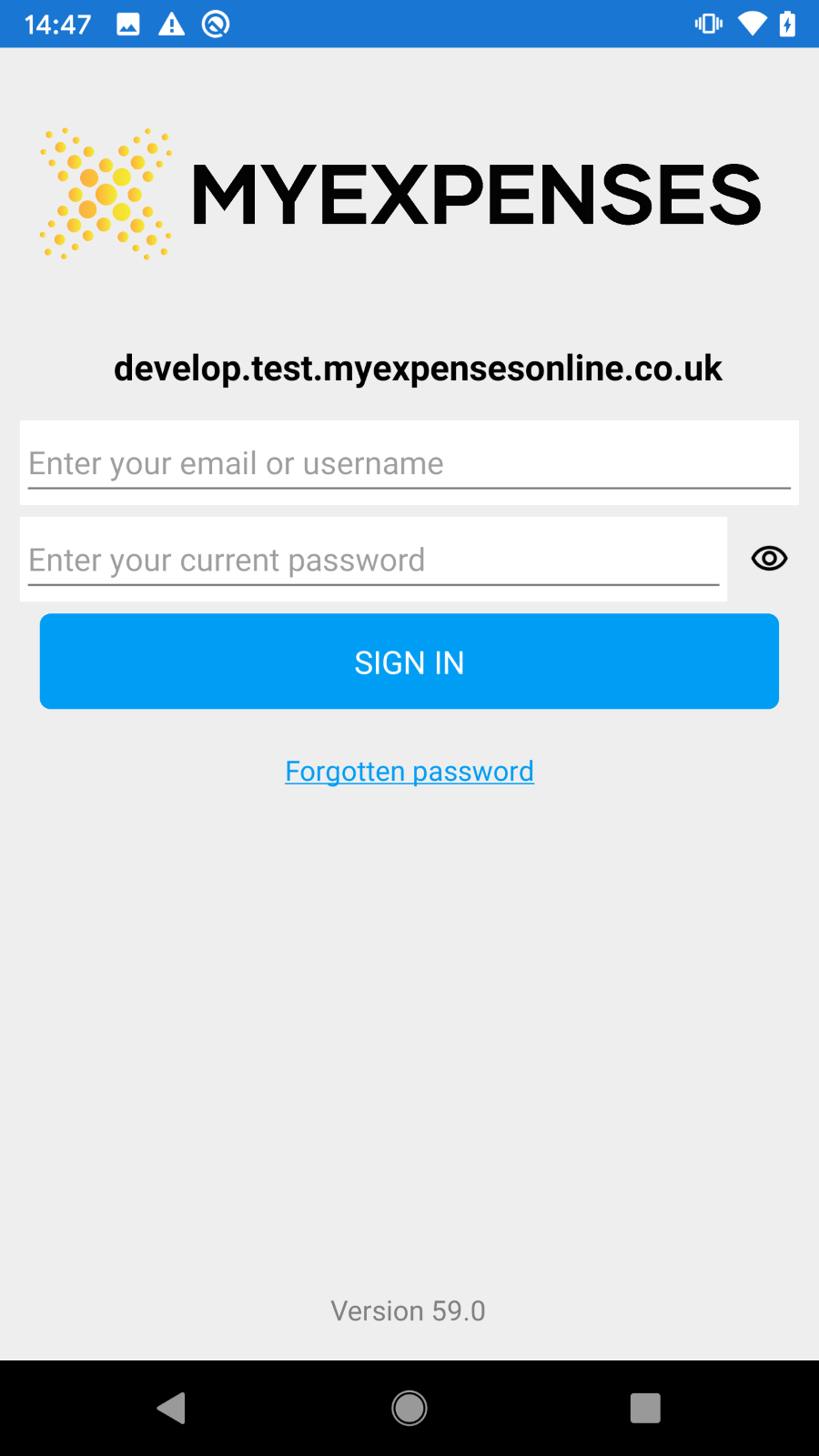Screen dimensions: 819x1456
Task: Show password with the eye icon
Action: click(x=769, y=558)
